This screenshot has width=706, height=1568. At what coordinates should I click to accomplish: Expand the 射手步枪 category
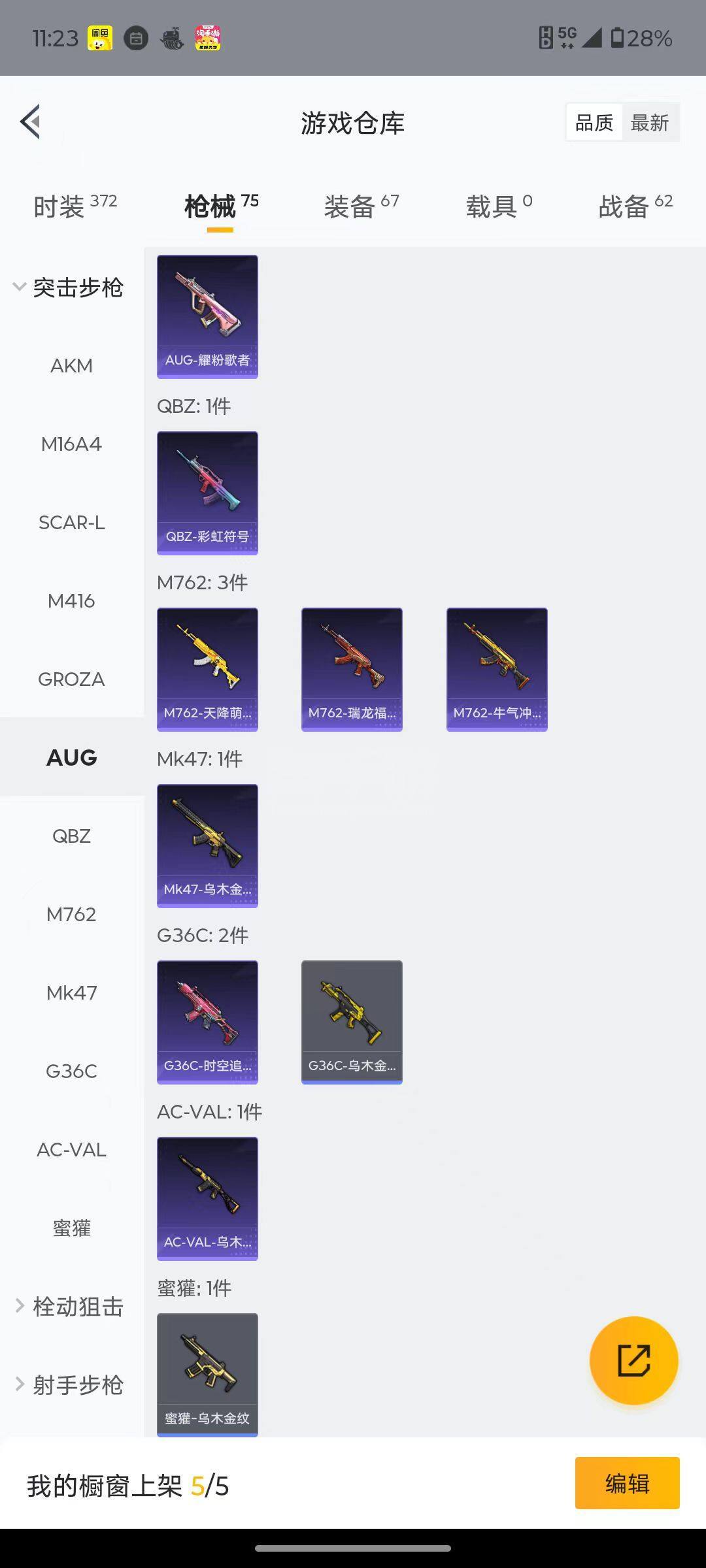click(x=69, y=1384)
